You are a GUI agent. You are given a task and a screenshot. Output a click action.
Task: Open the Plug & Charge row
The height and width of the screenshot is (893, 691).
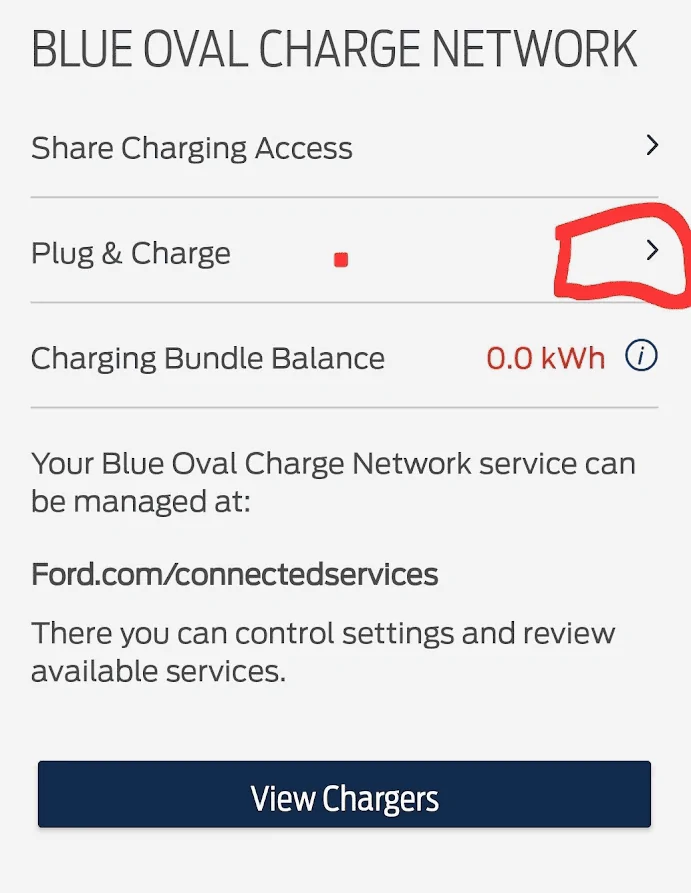(x=345, y=252)
